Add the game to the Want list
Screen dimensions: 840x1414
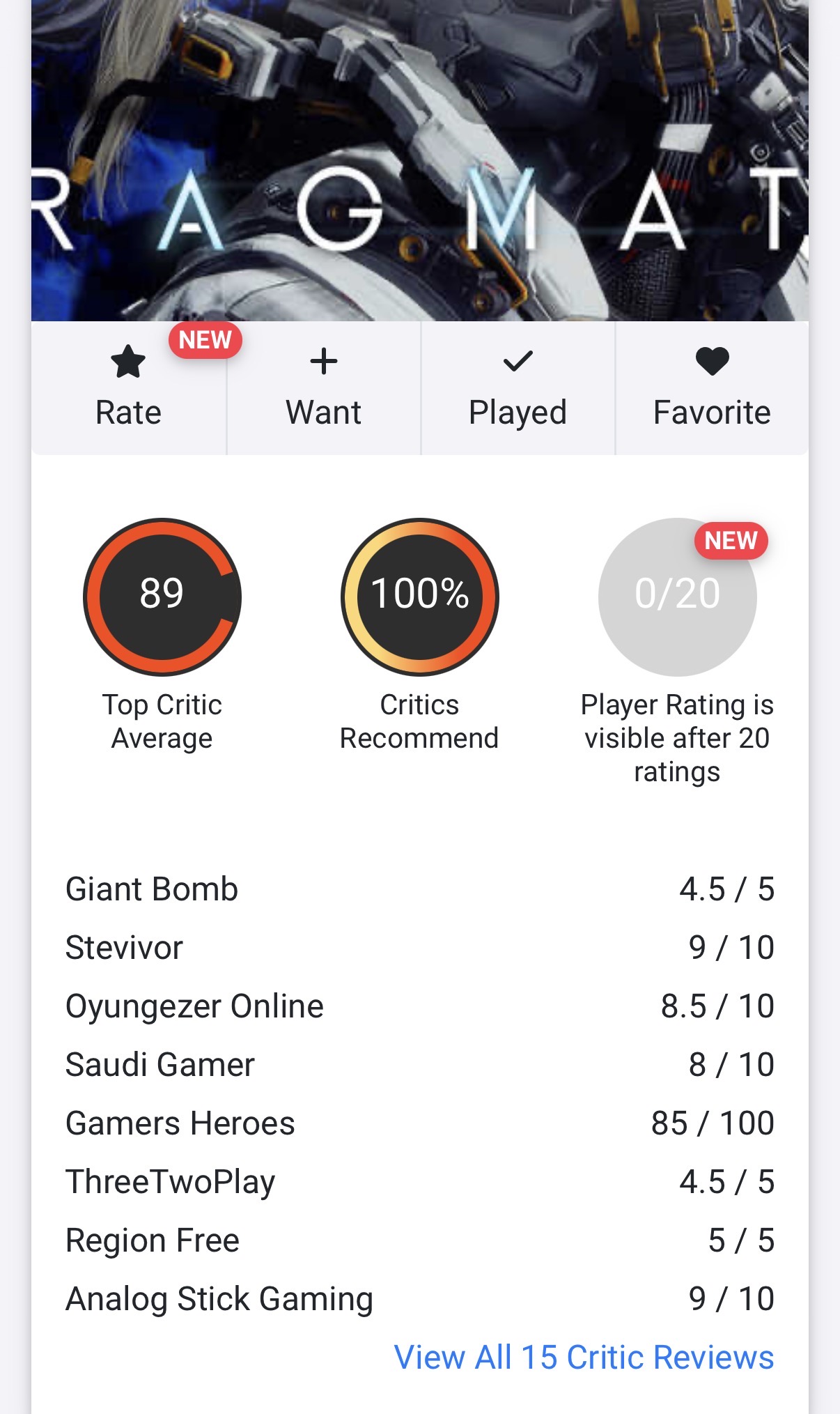pos(323,388)
